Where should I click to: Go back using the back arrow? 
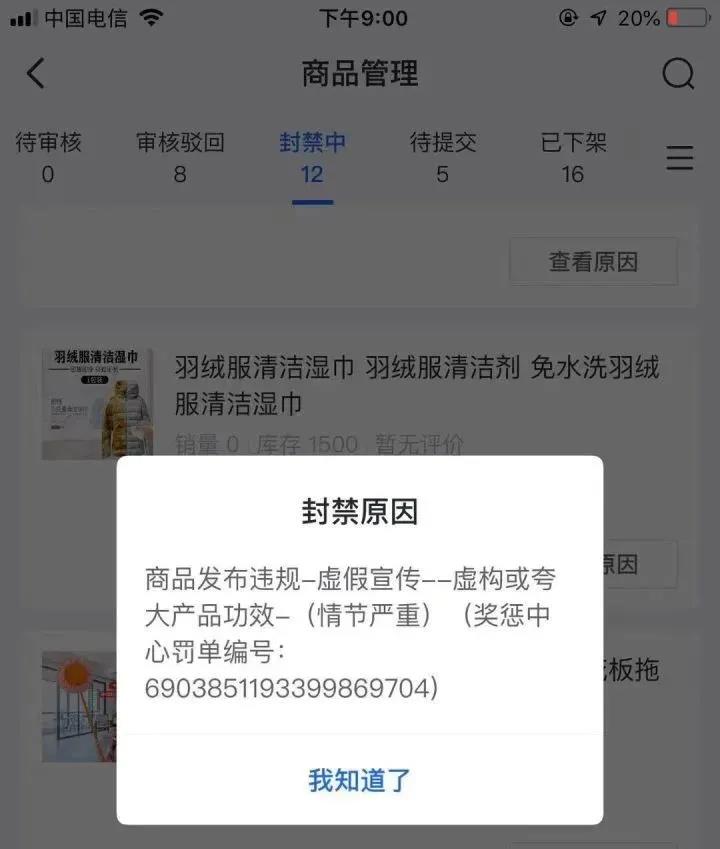(x=36, y=73)
